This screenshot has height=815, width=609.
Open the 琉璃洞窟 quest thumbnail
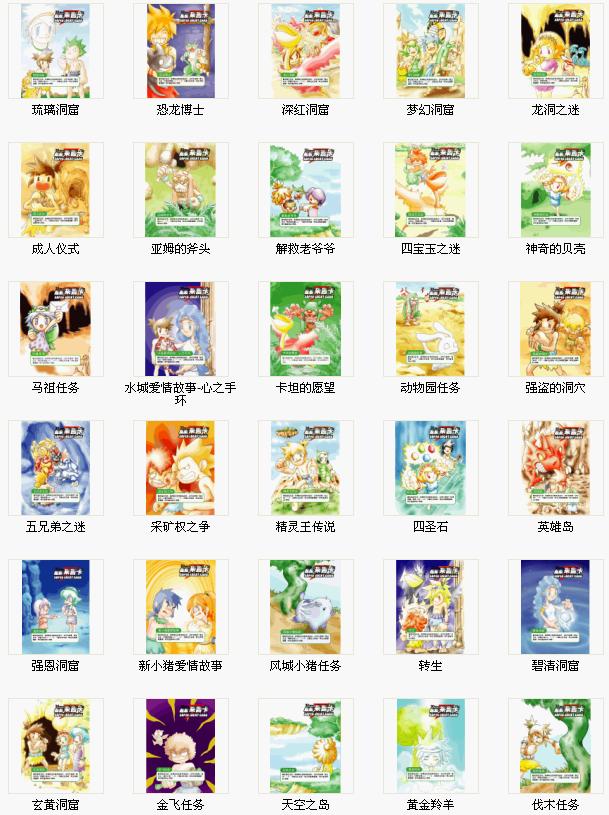click(55, 51)
